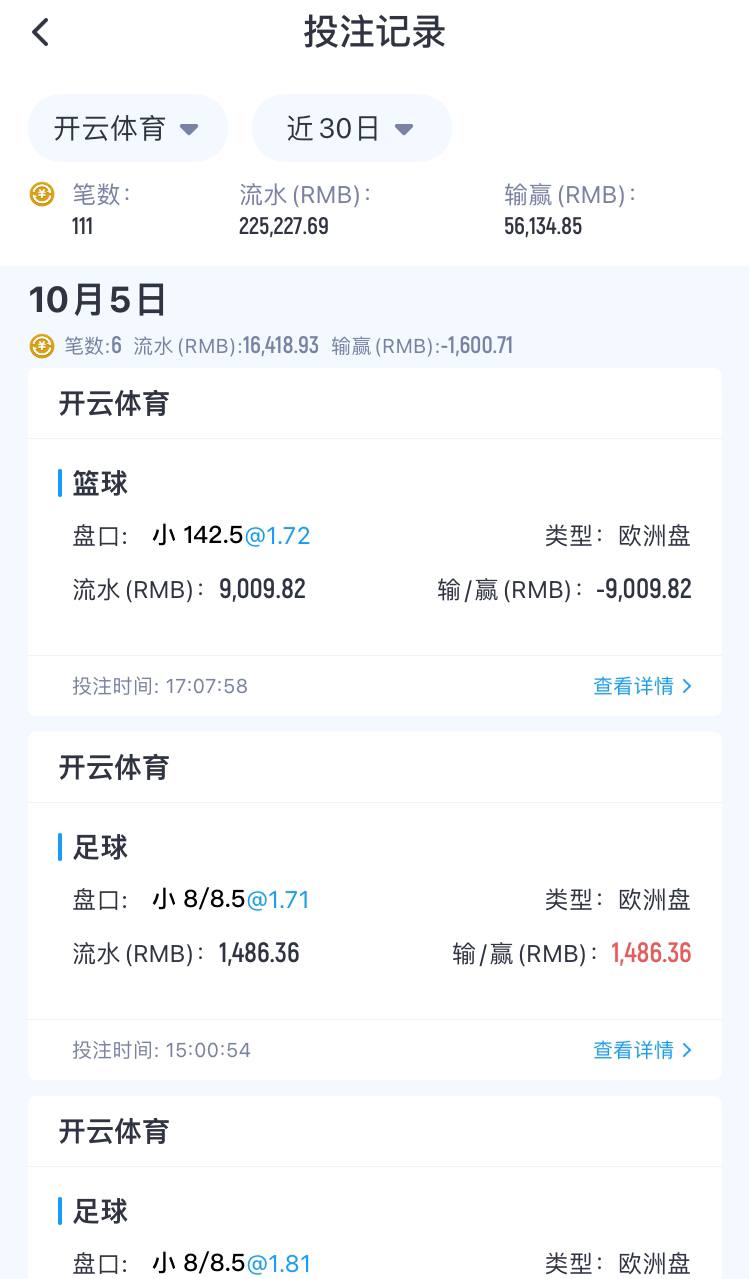Tap the chevron beside the second 查看详情
The height and width of the screenshot is (1279, 749).
(686, 1050)
